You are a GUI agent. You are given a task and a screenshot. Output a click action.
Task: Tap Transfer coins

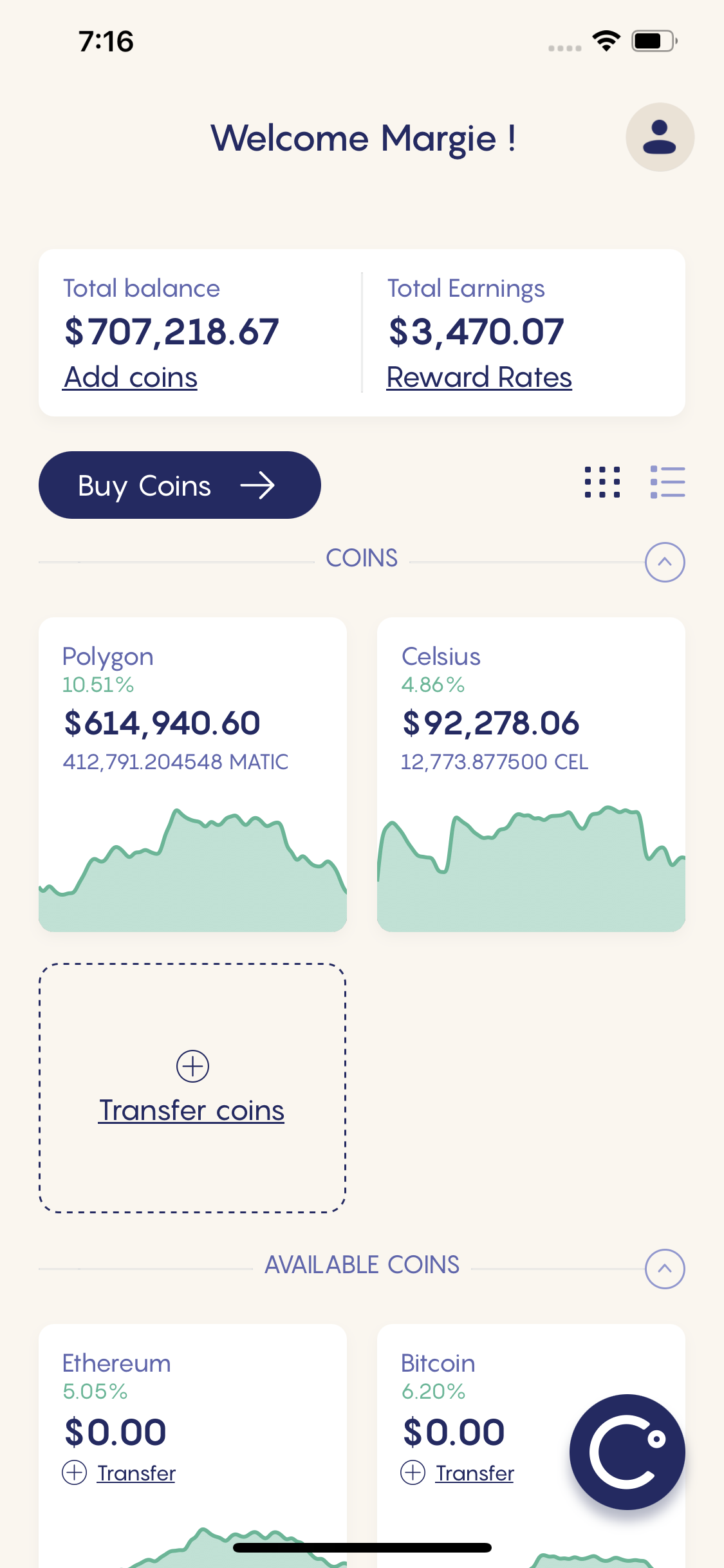[x=192, y=1109]
